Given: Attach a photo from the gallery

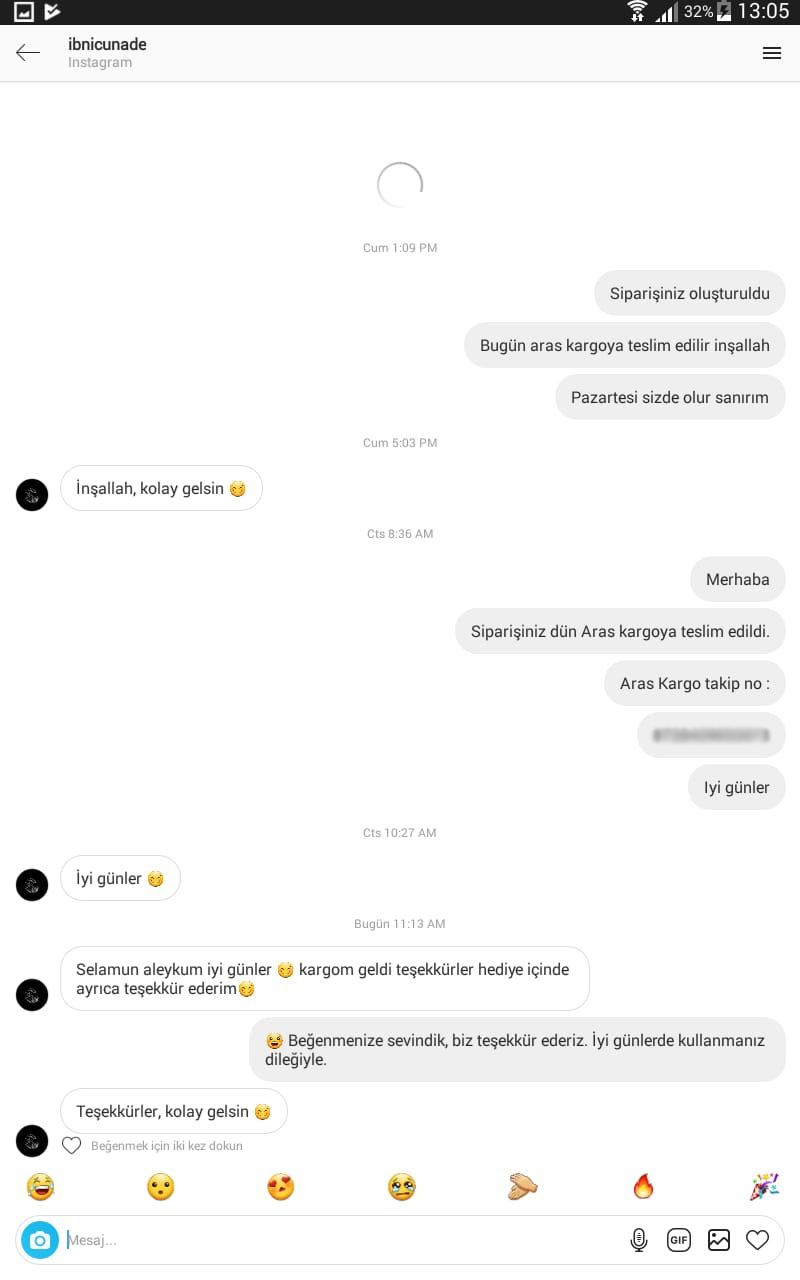Looking at the screenshot, I should pos(719,1240).
